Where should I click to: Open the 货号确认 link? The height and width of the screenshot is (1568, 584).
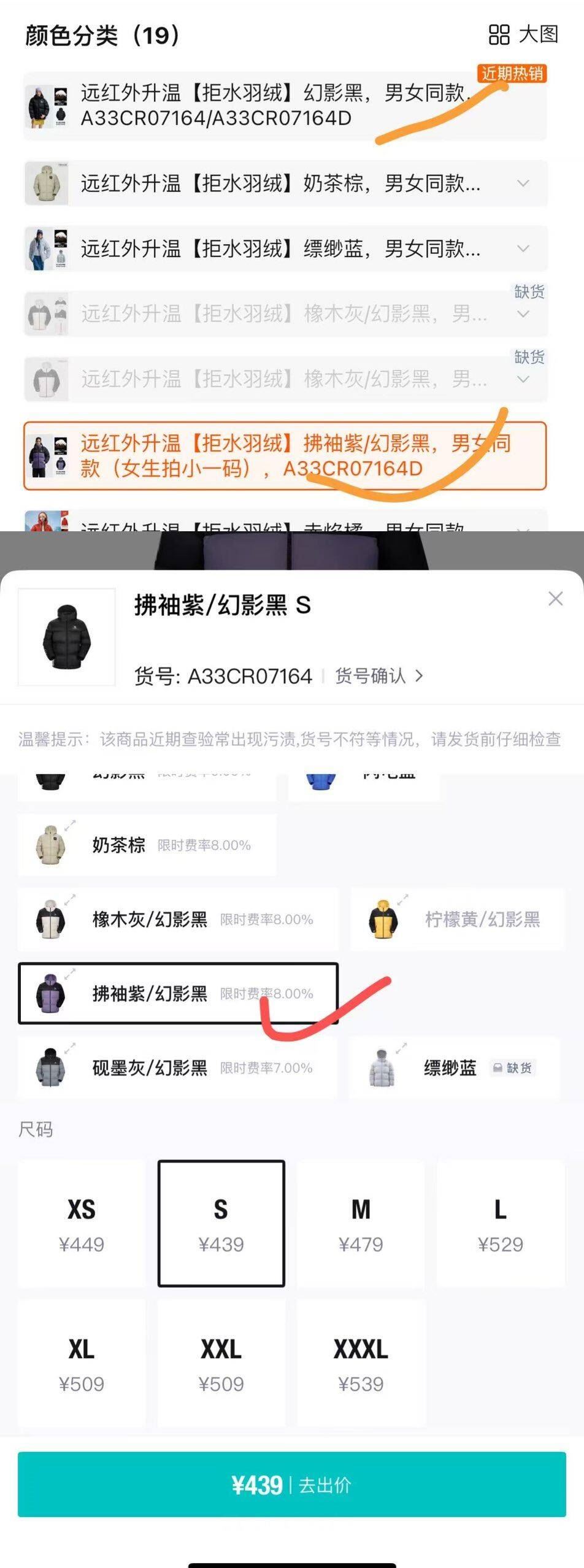378,676
